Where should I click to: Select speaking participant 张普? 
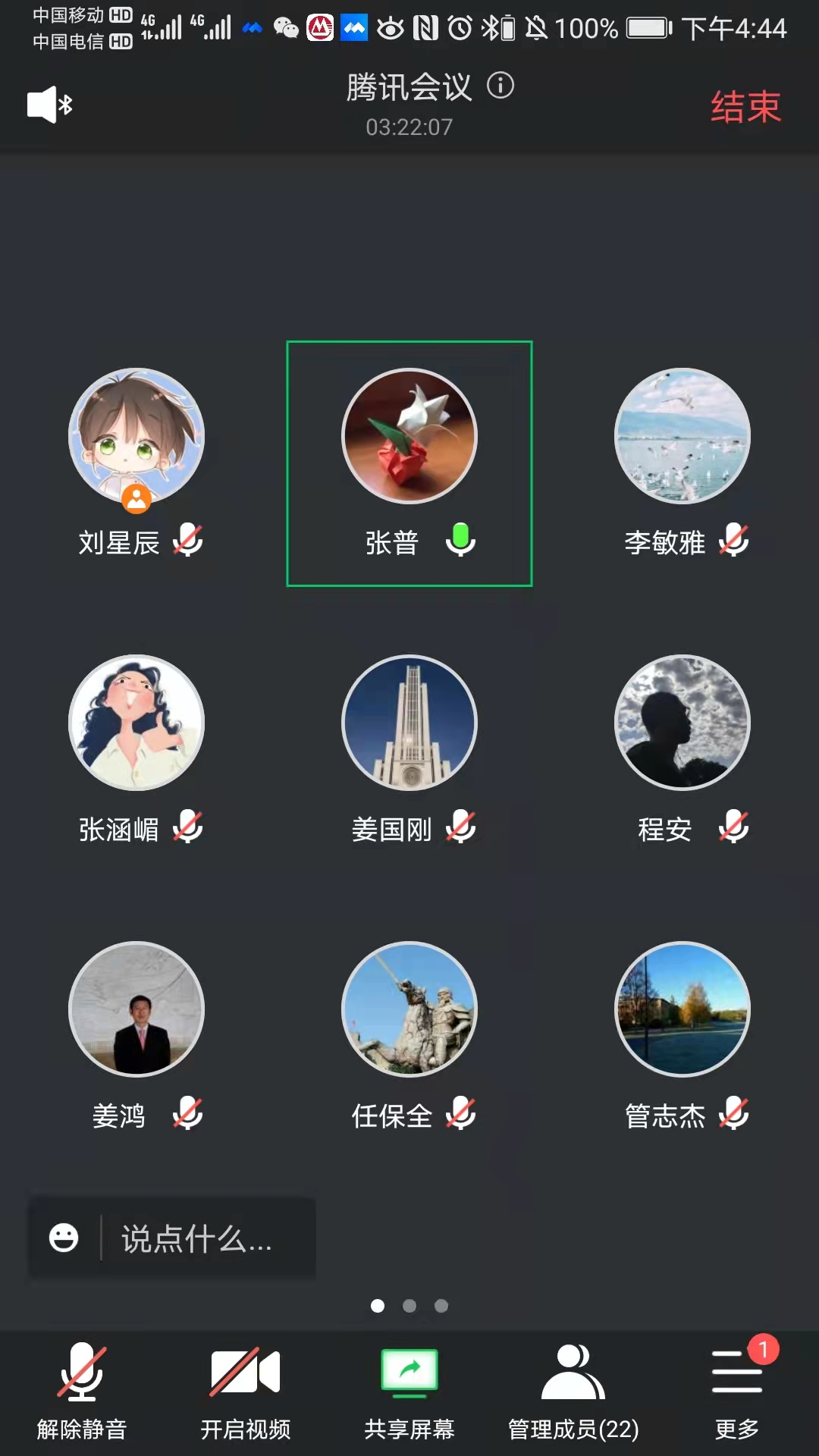pyautogui.click(x=409, y=437)
